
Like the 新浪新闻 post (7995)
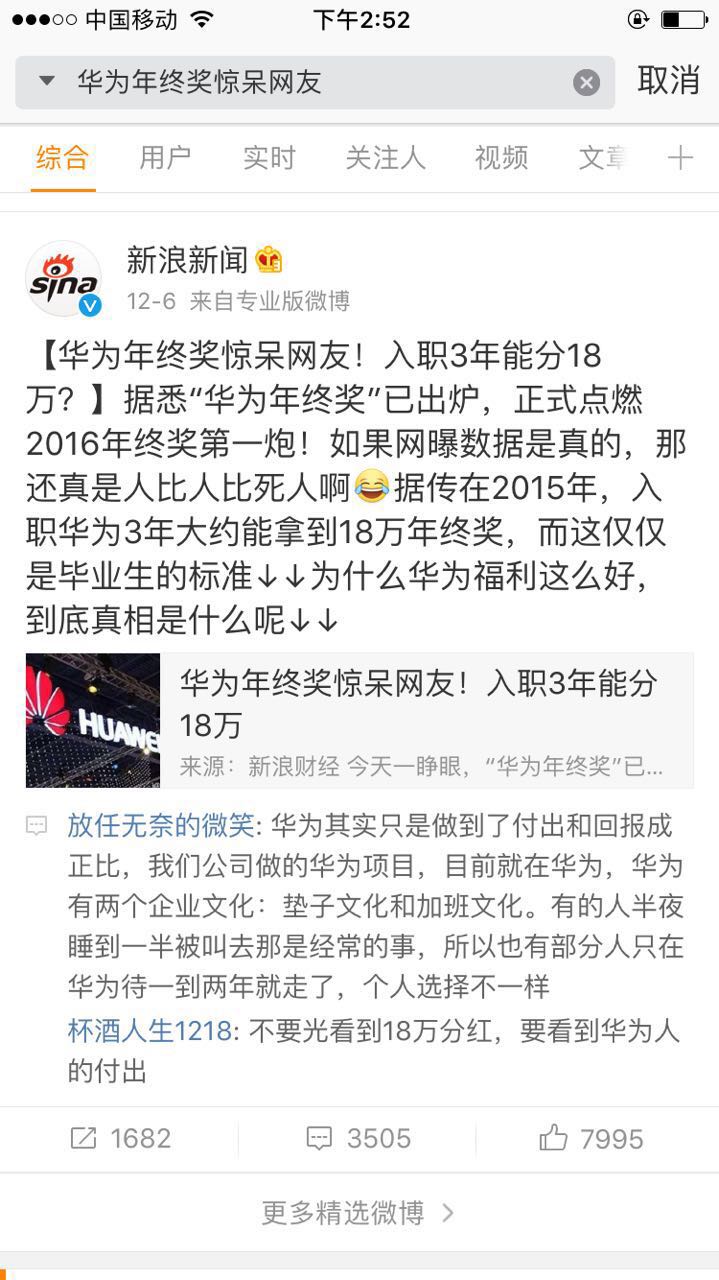pos(592,1138)
